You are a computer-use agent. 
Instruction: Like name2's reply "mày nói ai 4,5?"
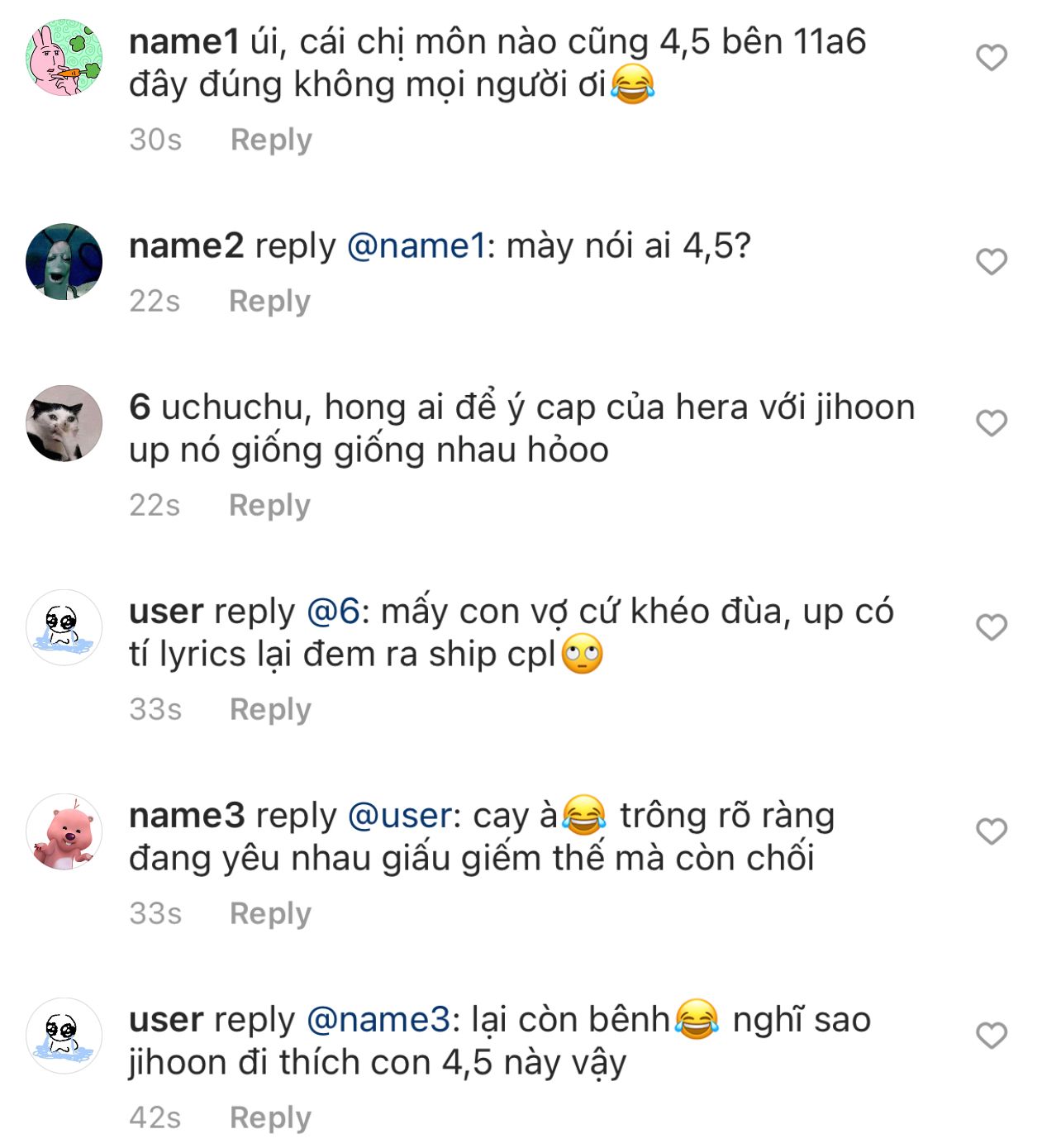pyautogui.click(x=991, y=262)
